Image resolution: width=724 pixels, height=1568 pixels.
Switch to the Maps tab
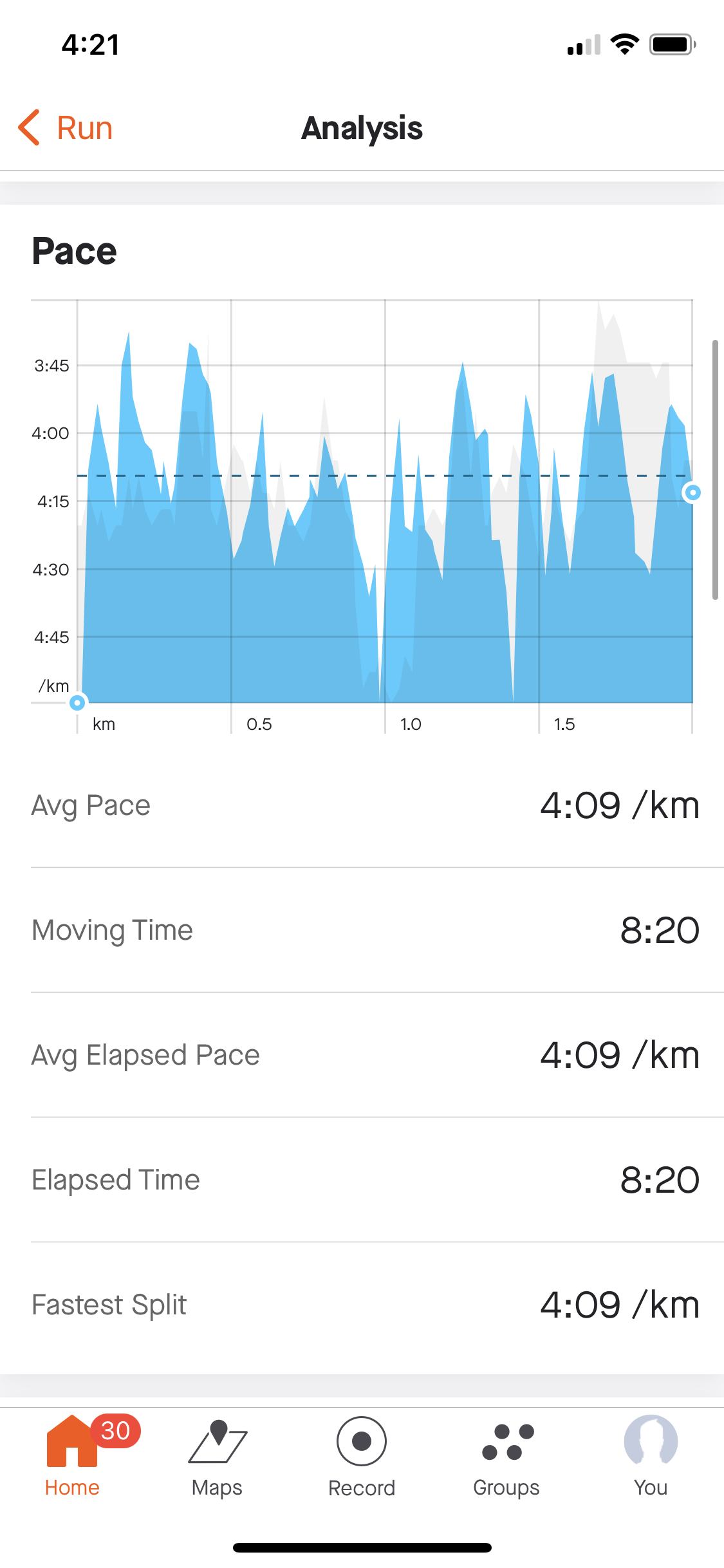tap(217, 1456)
